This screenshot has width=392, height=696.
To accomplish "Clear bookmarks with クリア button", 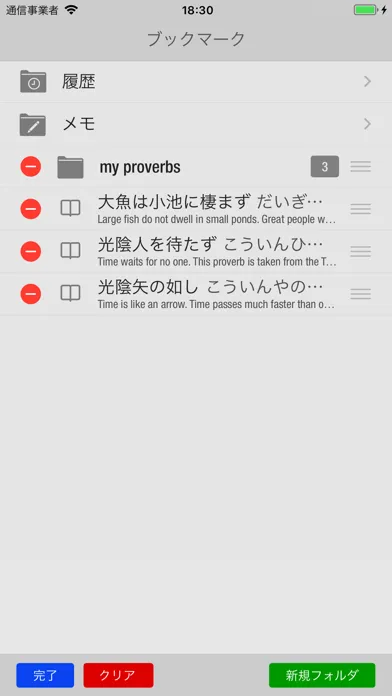I will (x=119, y=675).
